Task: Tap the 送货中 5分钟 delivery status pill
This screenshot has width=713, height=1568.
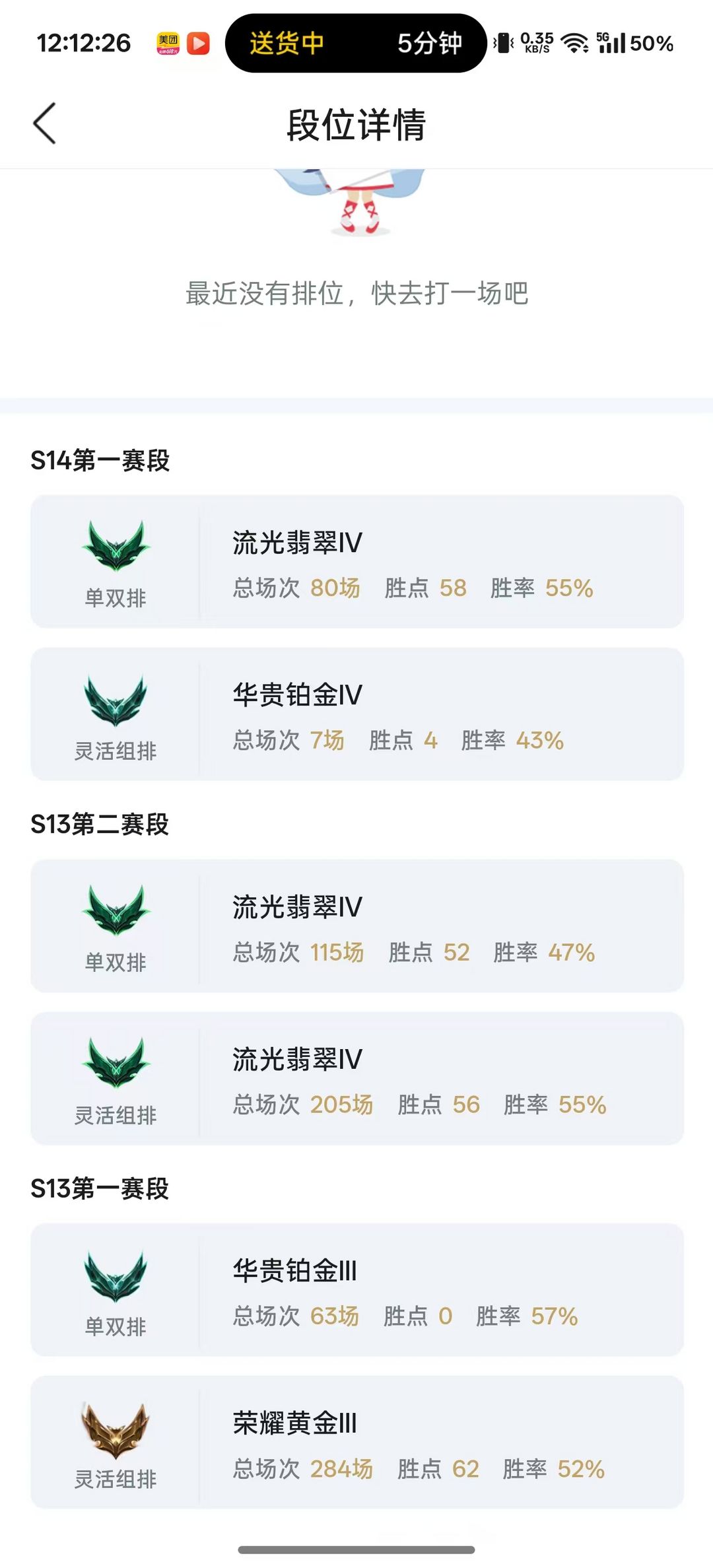Action: 356,43
